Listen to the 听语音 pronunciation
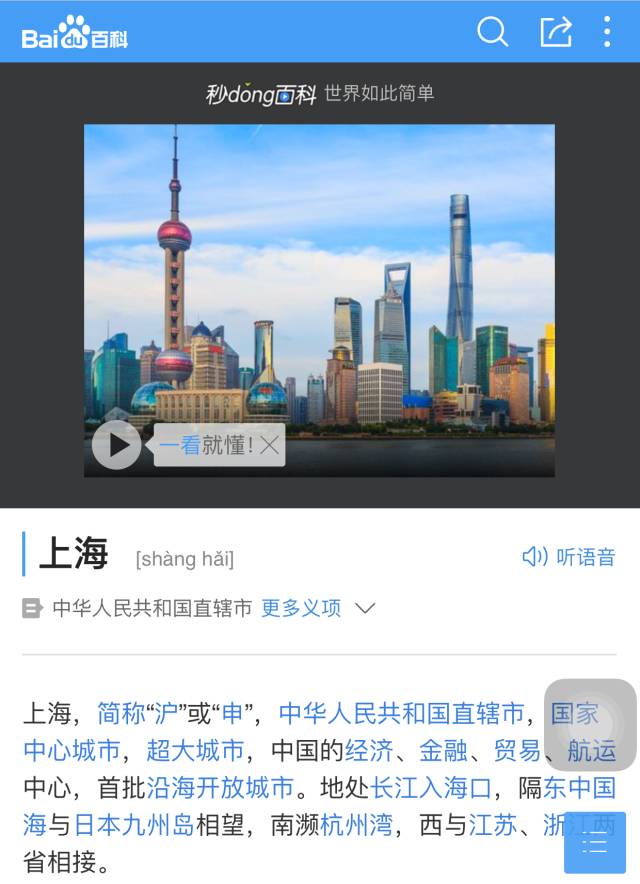640x884 pixels. (568, 557)
